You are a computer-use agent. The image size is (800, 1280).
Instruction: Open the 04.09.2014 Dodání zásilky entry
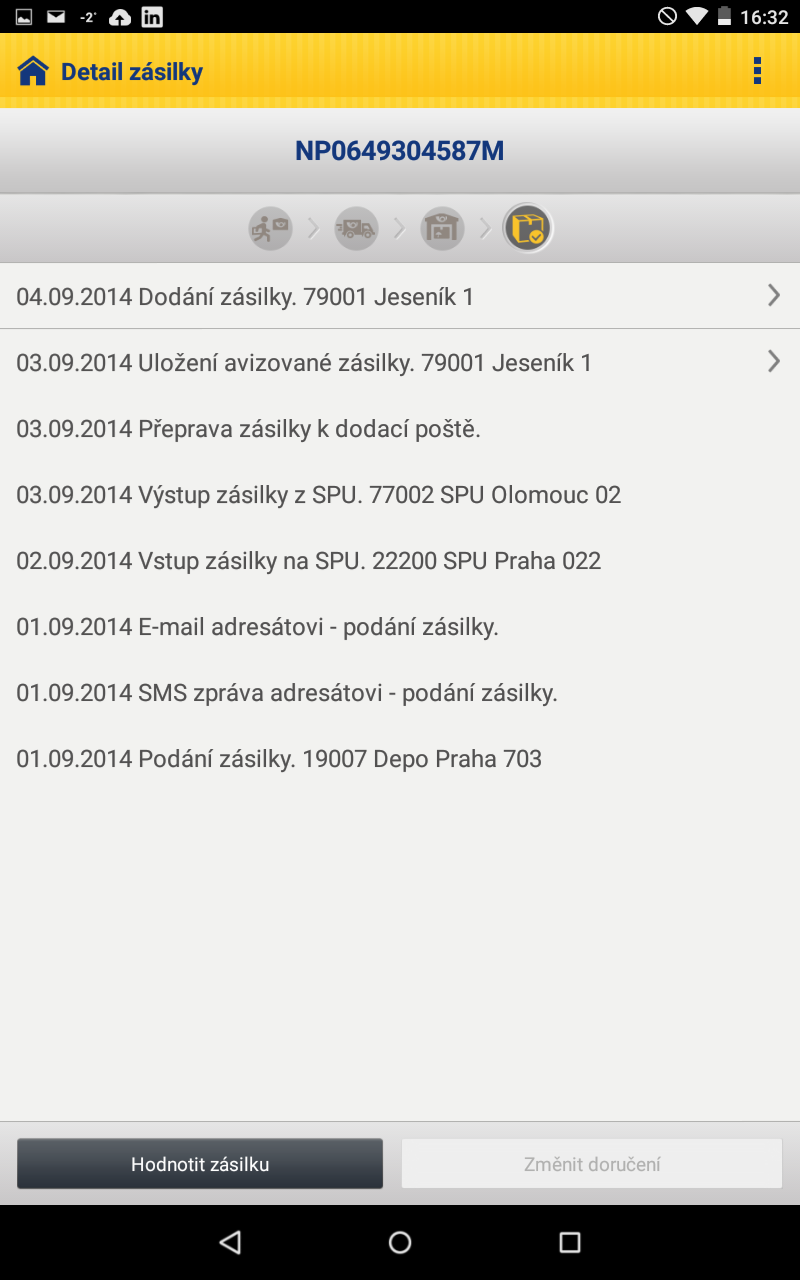[x=400, y=296]
